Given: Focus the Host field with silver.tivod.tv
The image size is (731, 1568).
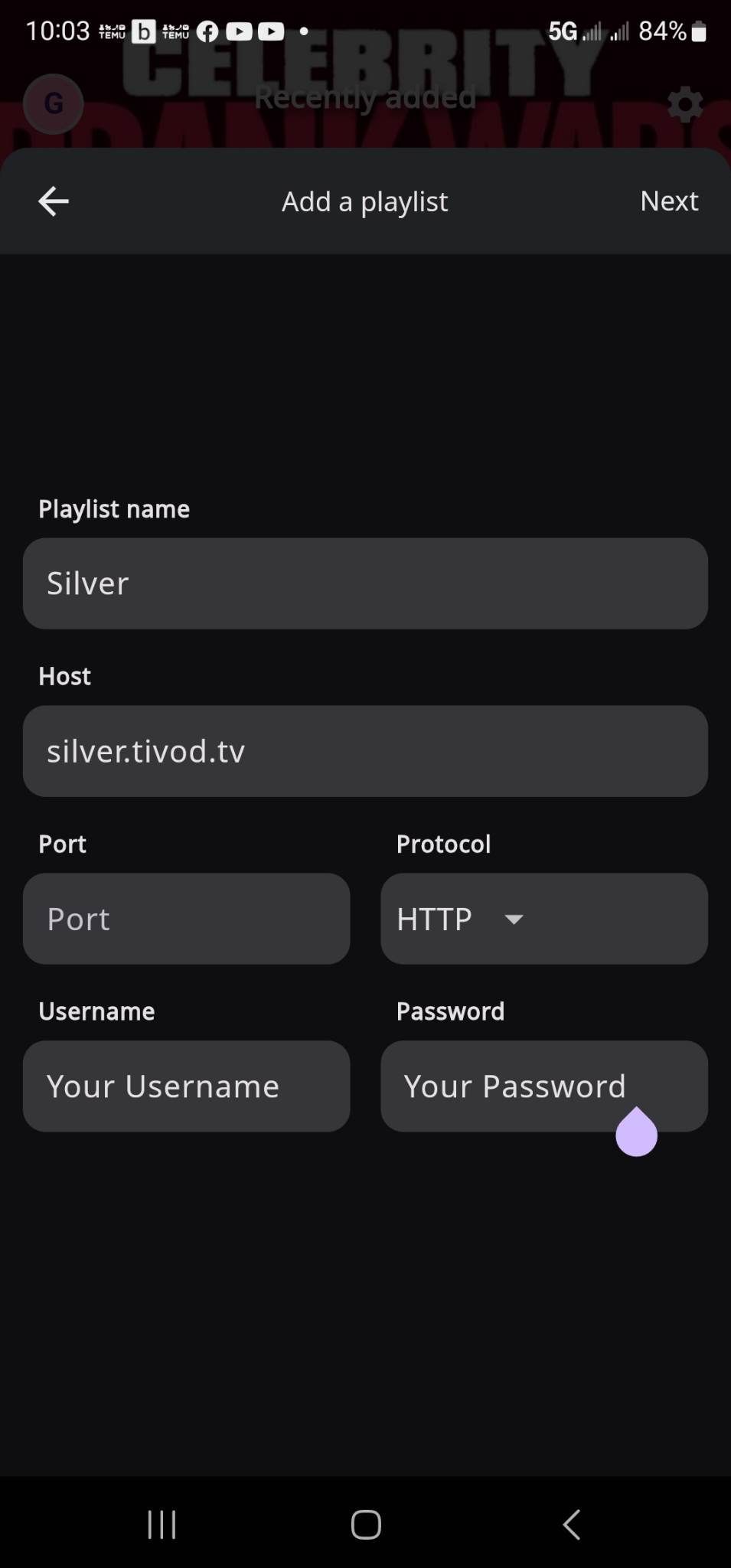Looking at the screenshot, I should 365,751.
